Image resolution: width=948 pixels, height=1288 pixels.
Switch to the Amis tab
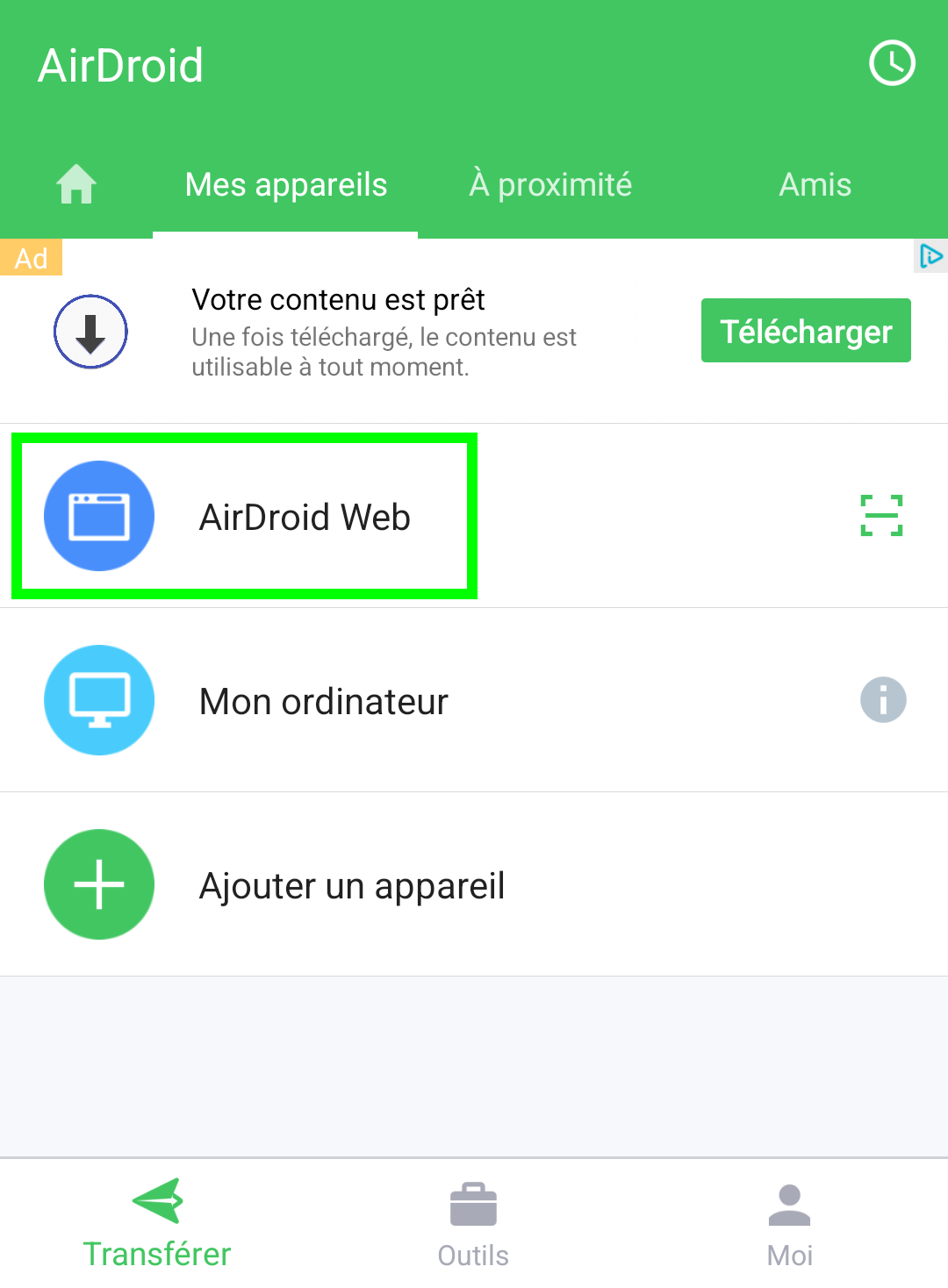[x=815, y=184]
